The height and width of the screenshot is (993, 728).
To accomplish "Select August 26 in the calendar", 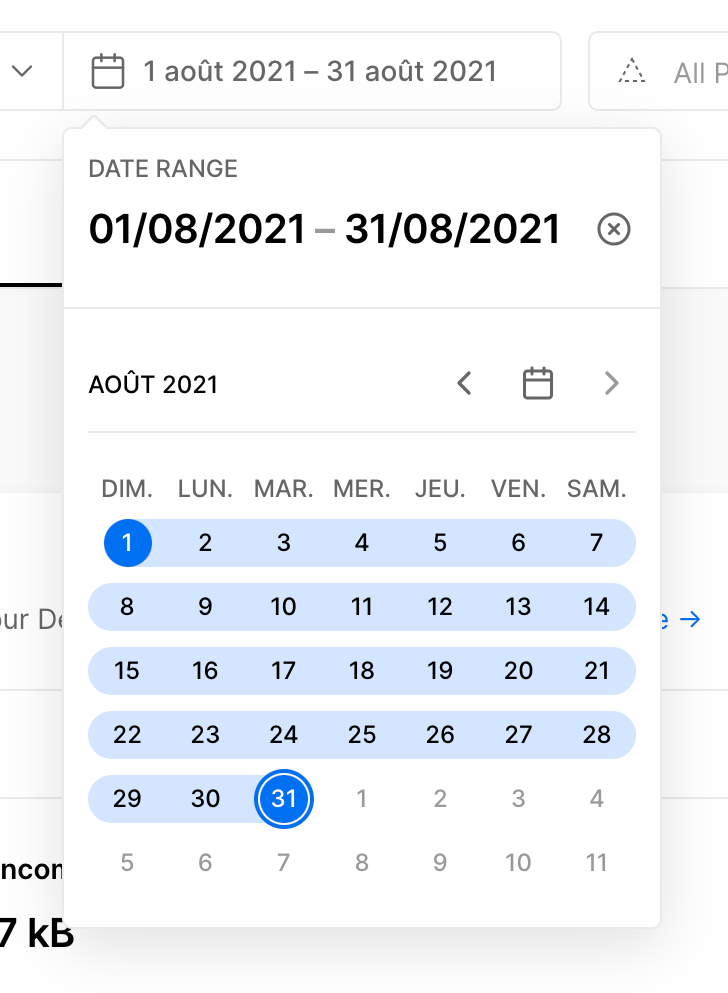I will [440, 735].
